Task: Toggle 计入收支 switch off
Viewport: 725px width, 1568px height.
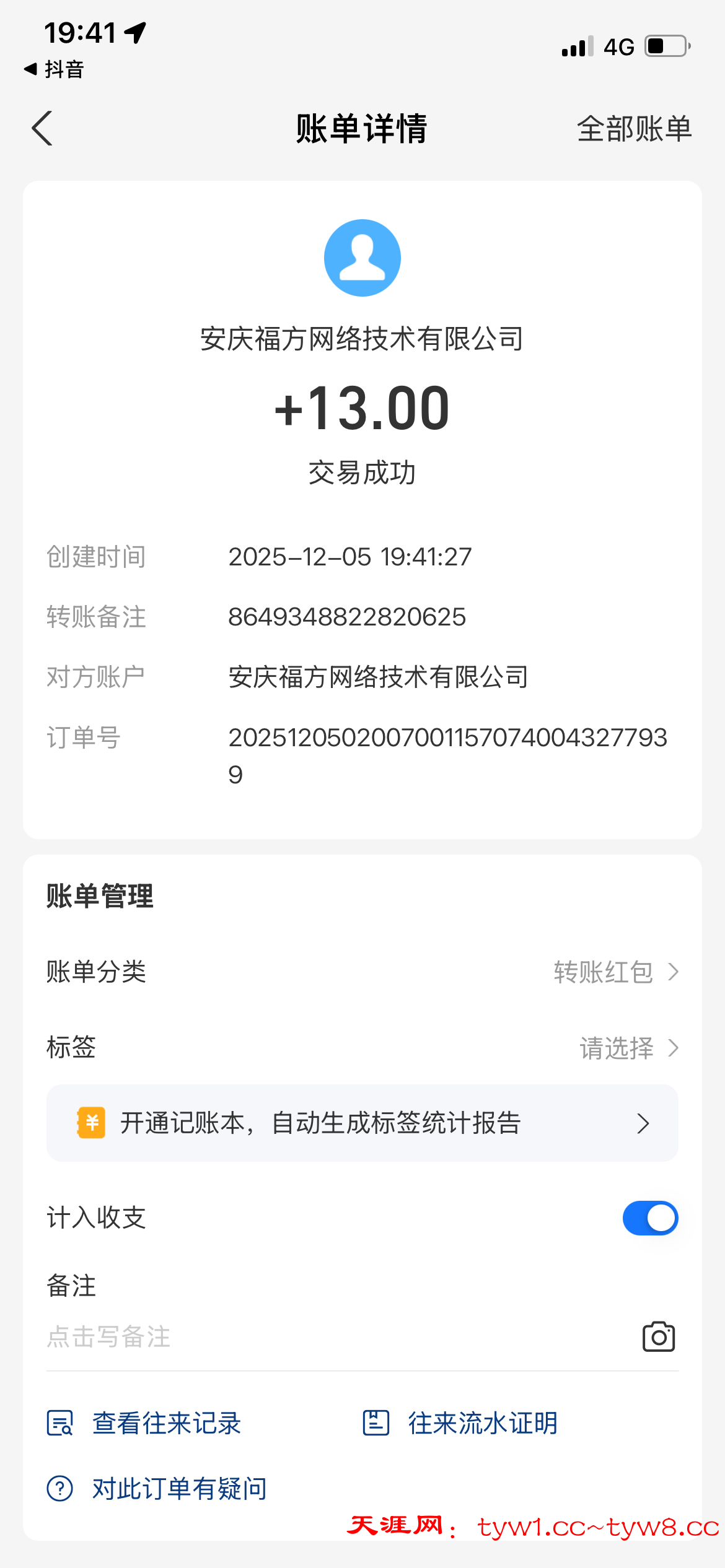Action: pyautogui.click(x=649, y=1218)
